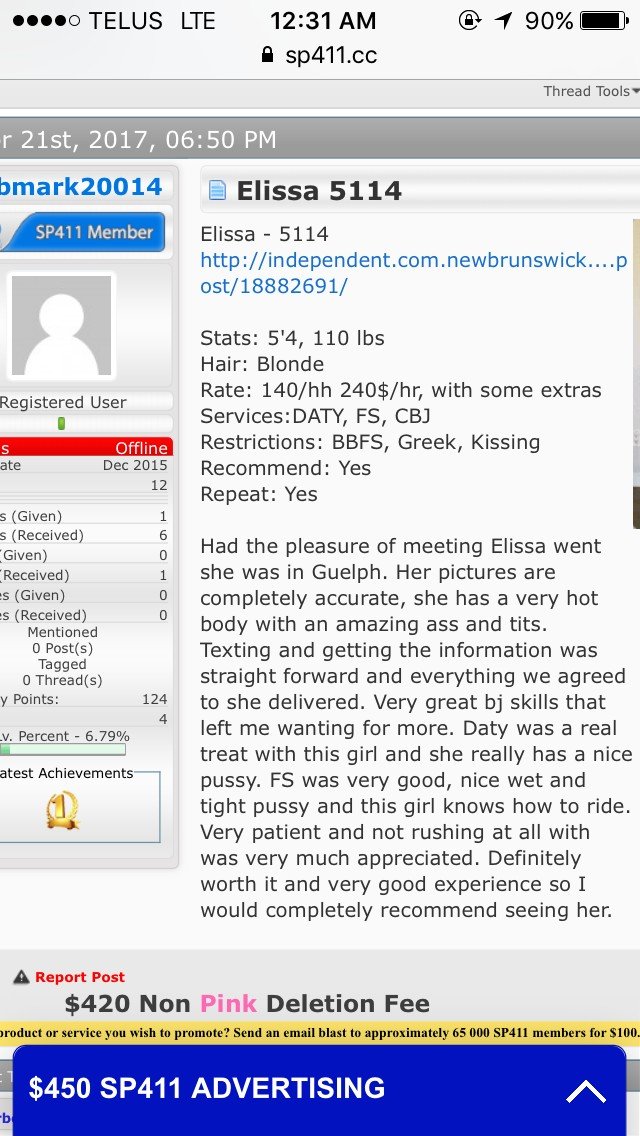Tap the sp411.cc address bar
Screen dimensions: 640x1136
point(320,55)
